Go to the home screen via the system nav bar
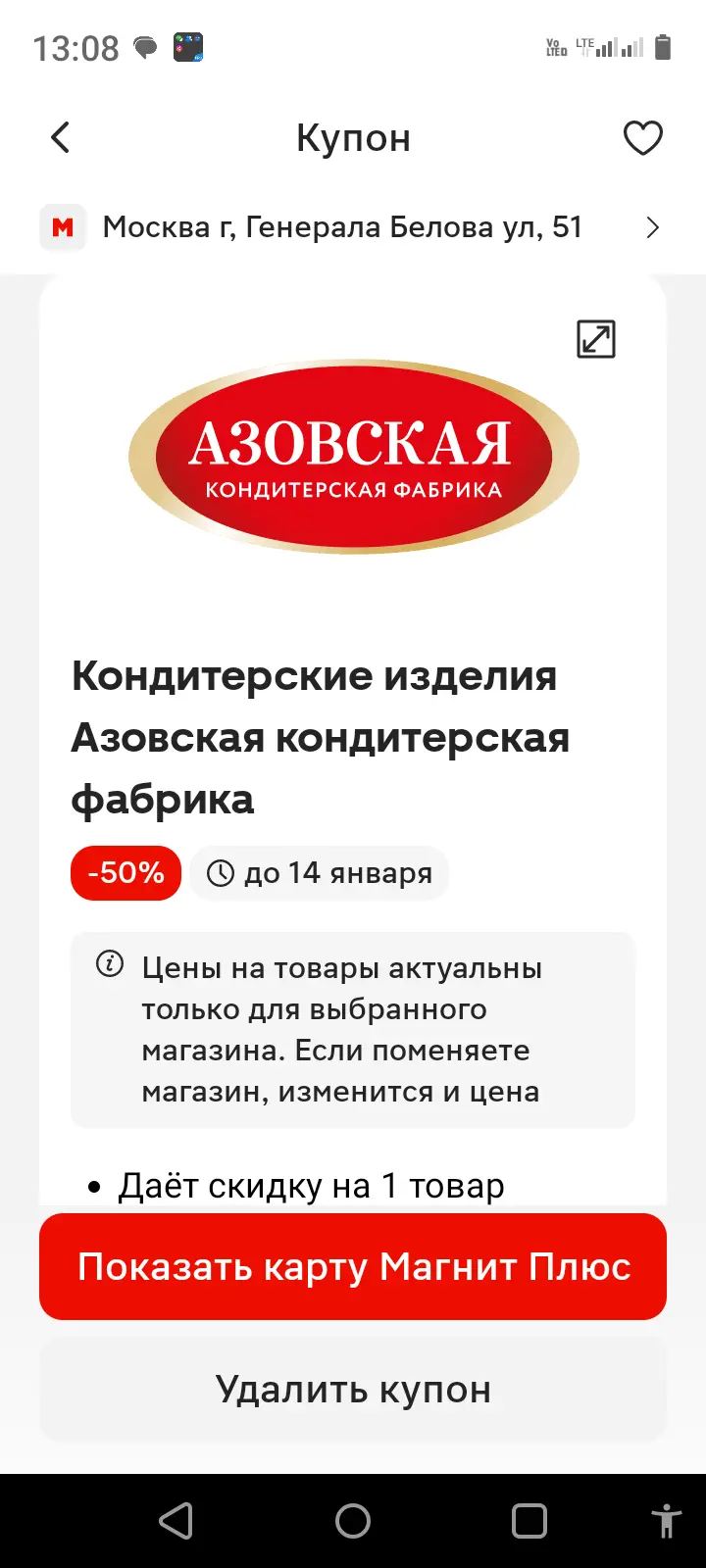 [353, 1521]
